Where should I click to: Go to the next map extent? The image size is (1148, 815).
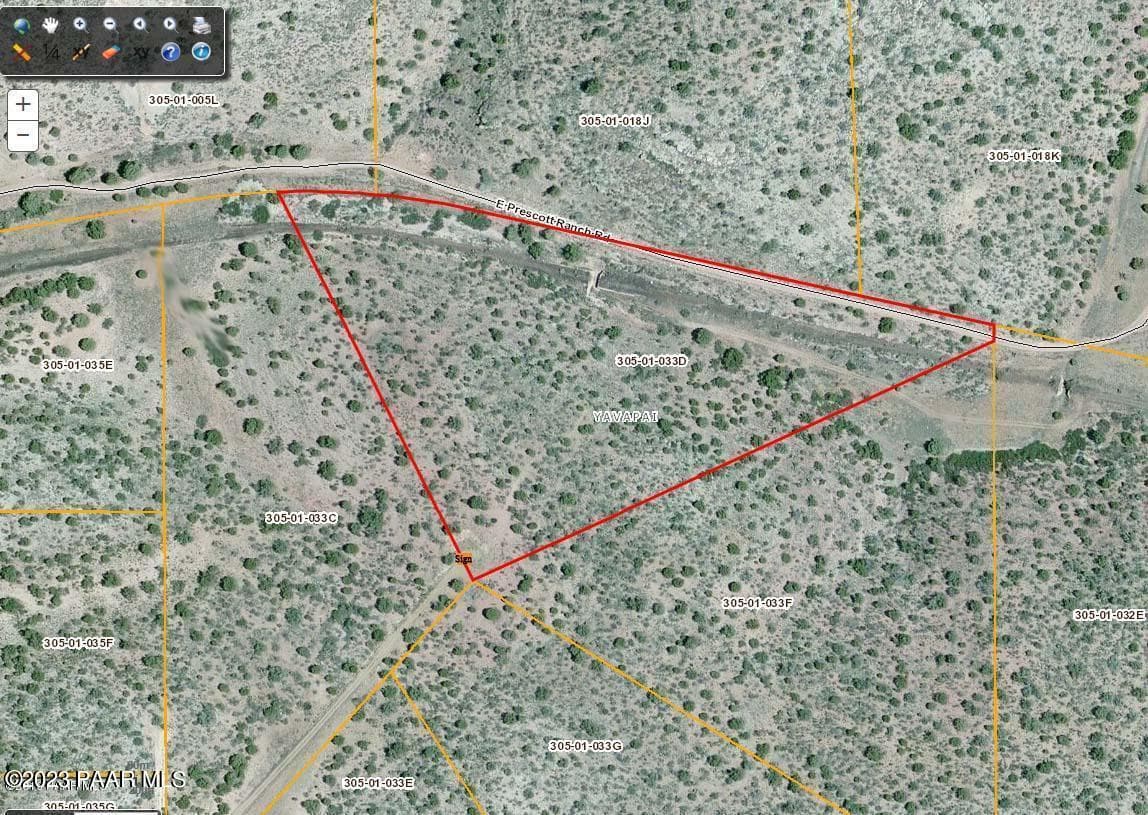pyautogui.click(x=170, y=25)
